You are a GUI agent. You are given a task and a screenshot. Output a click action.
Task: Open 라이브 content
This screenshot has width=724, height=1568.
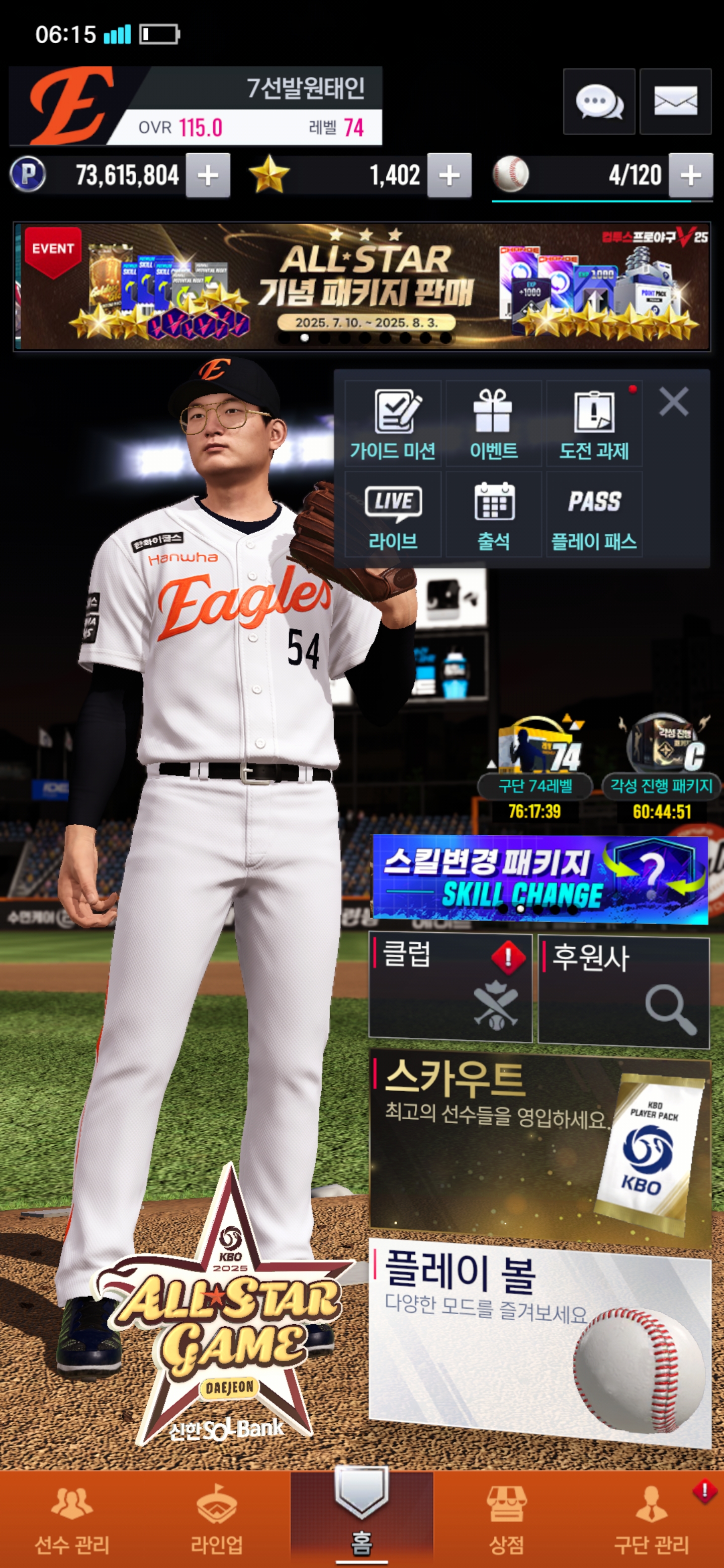coord(393,515)
